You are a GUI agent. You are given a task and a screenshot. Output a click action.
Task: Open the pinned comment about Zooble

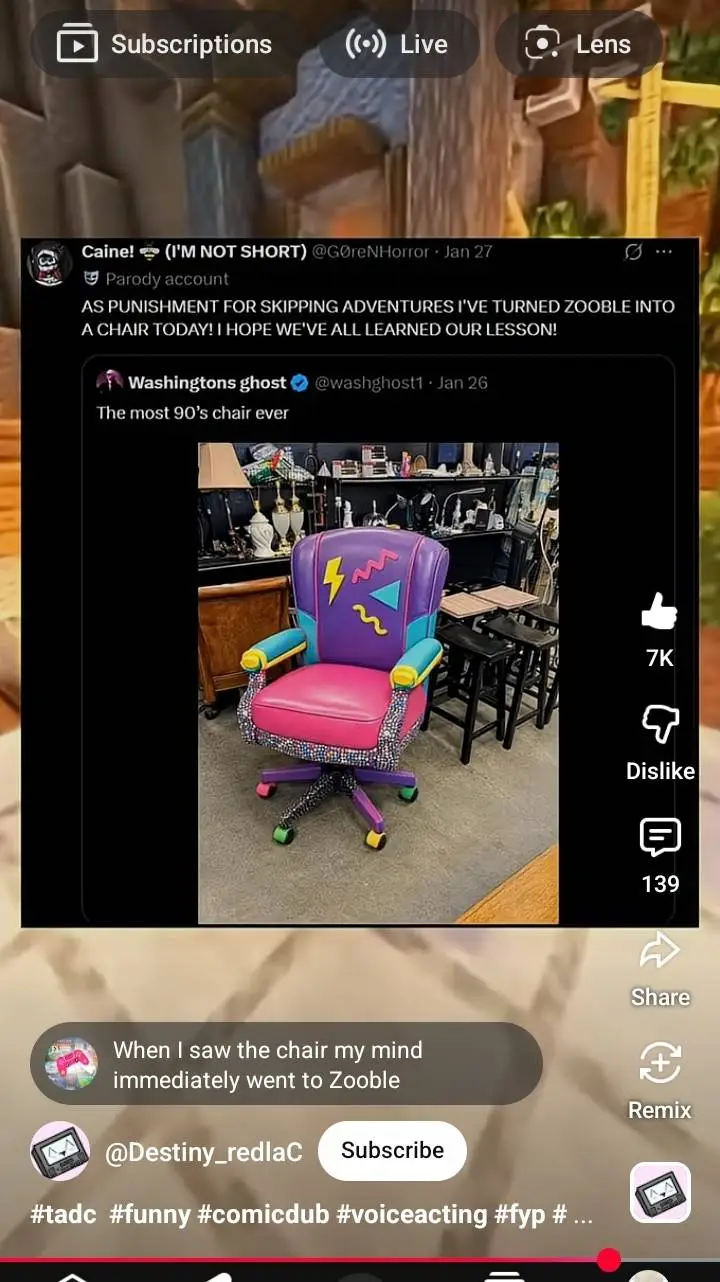tap(286, 1064)
